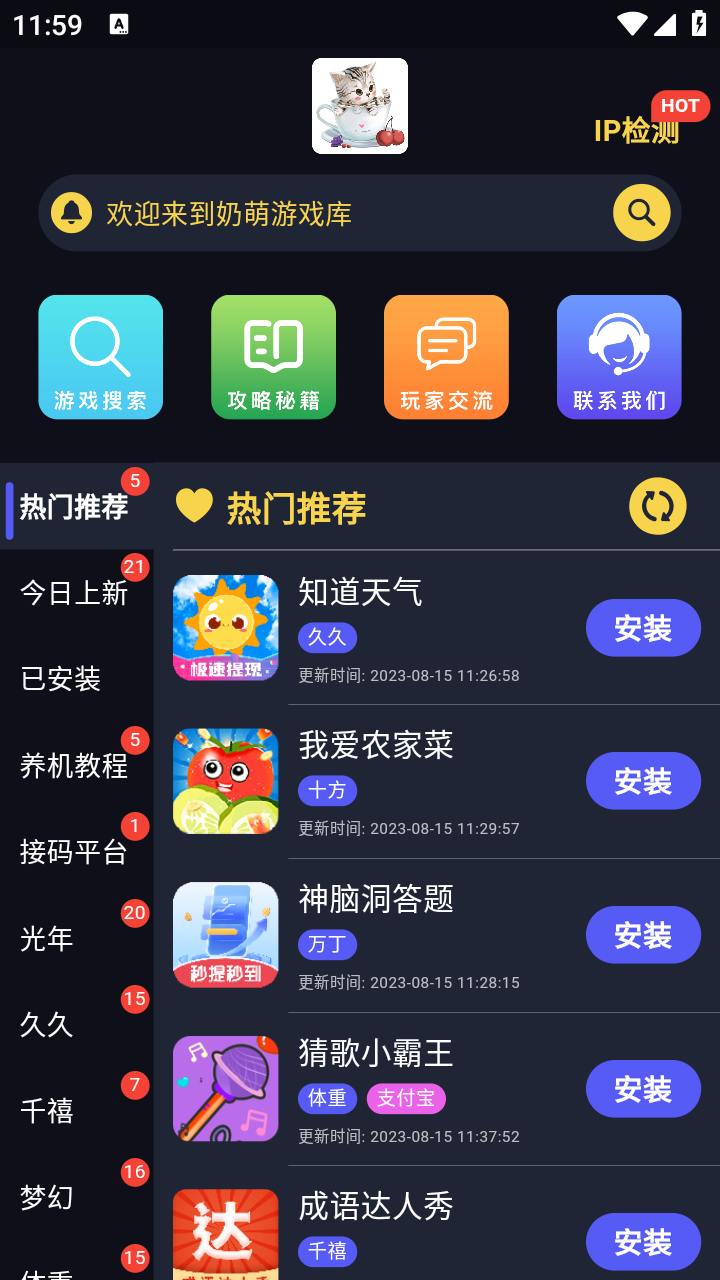Install 我爱农家菜
The width and height of the screenshot is (720, 1280).
[x=643, y=781]
